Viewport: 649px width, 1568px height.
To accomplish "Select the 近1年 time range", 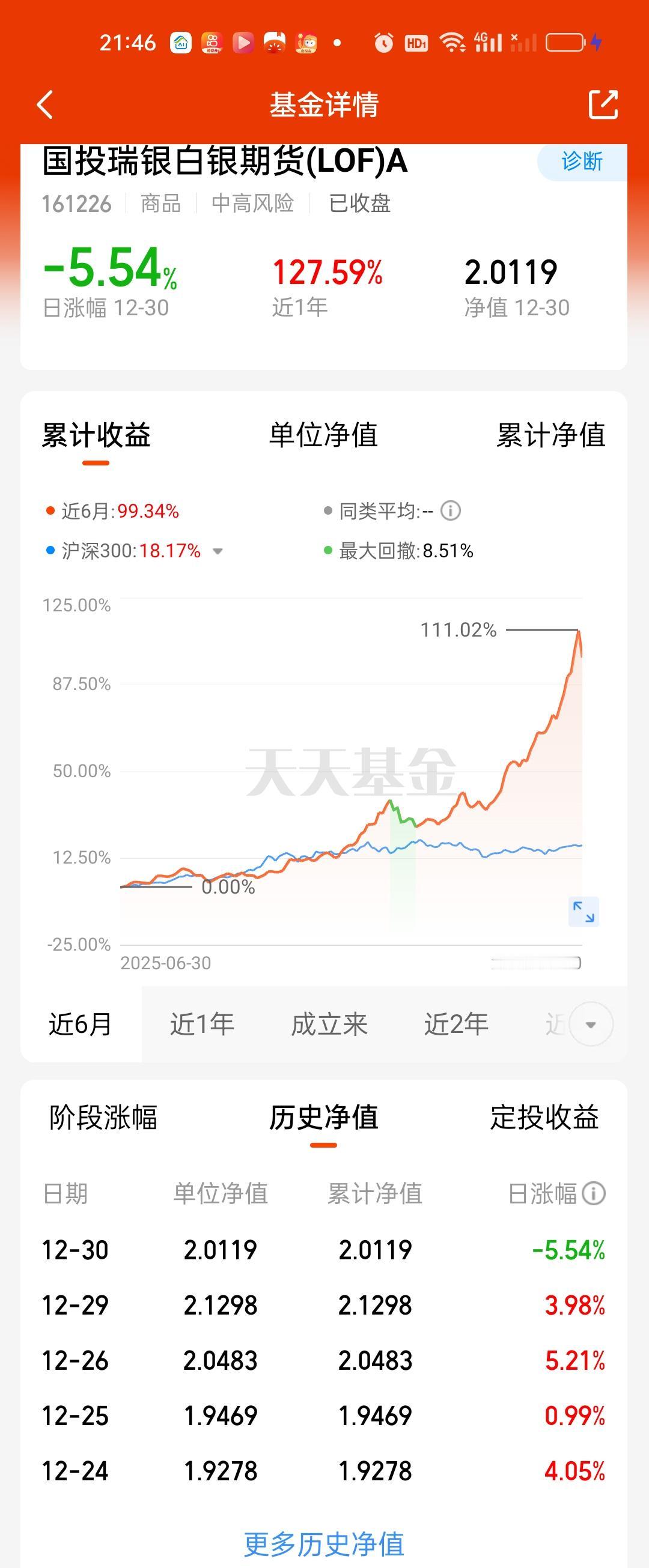I will point(201,1025).
